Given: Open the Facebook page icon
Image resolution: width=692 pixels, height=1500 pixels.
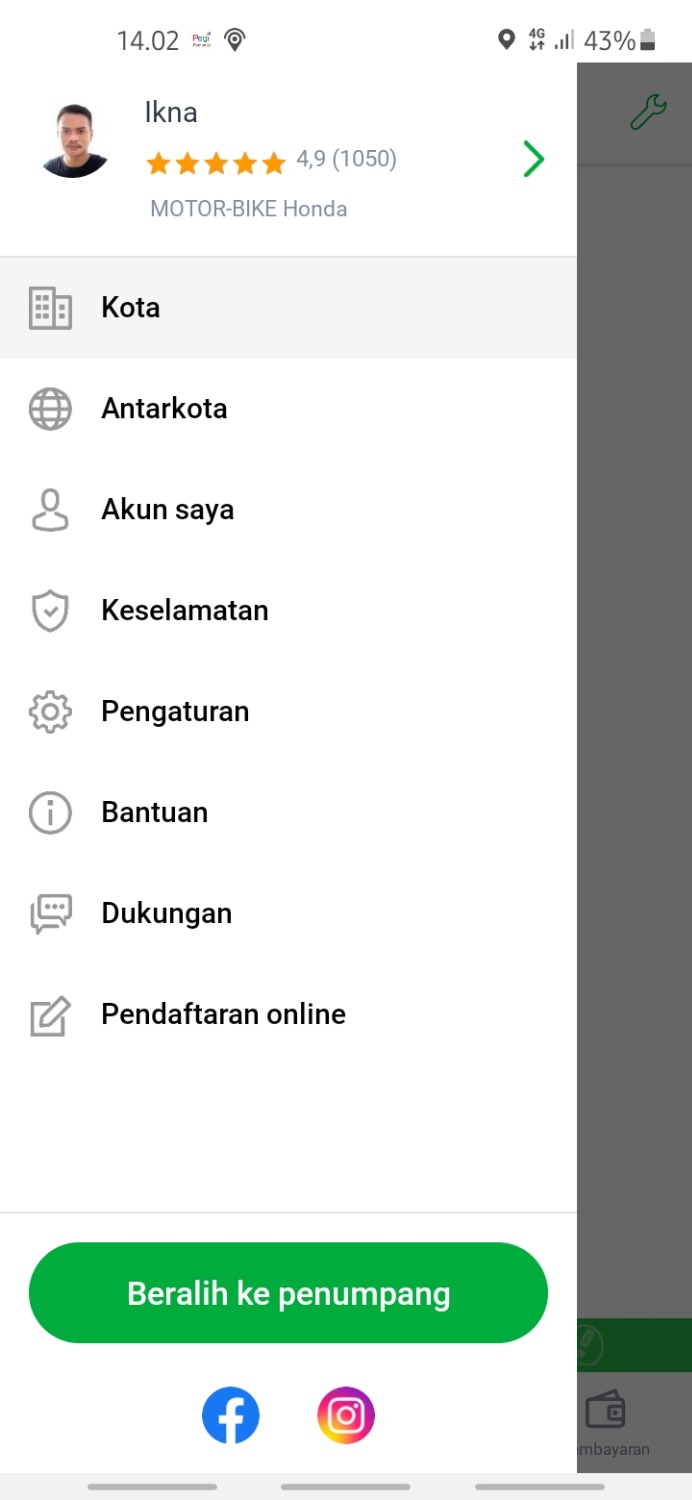Looking at the screenshot, I should pyautogui.click(x=231, y=1415).
